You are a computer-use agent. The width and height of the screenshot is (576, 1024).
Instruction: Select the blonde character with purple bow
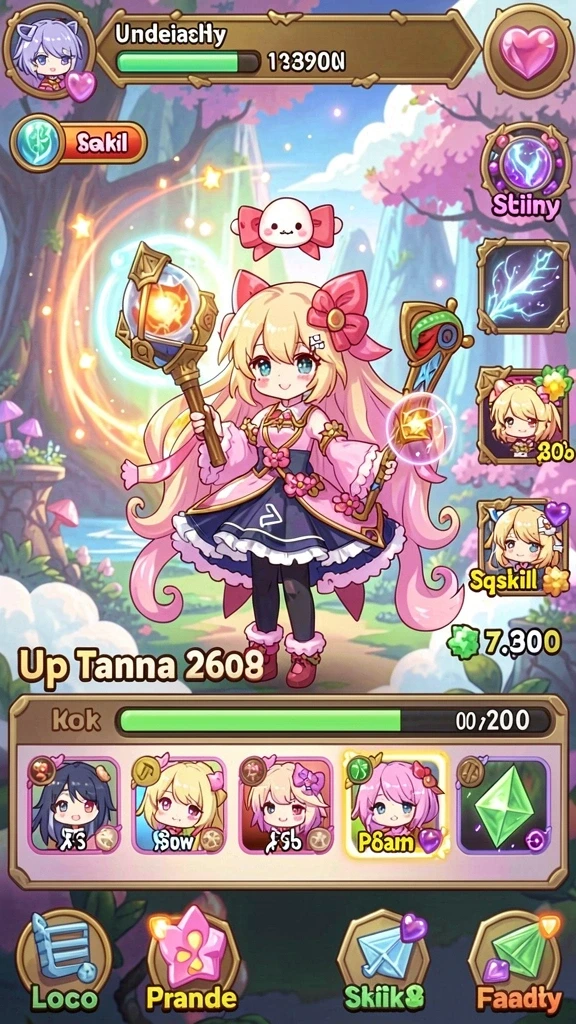point(286,806)
